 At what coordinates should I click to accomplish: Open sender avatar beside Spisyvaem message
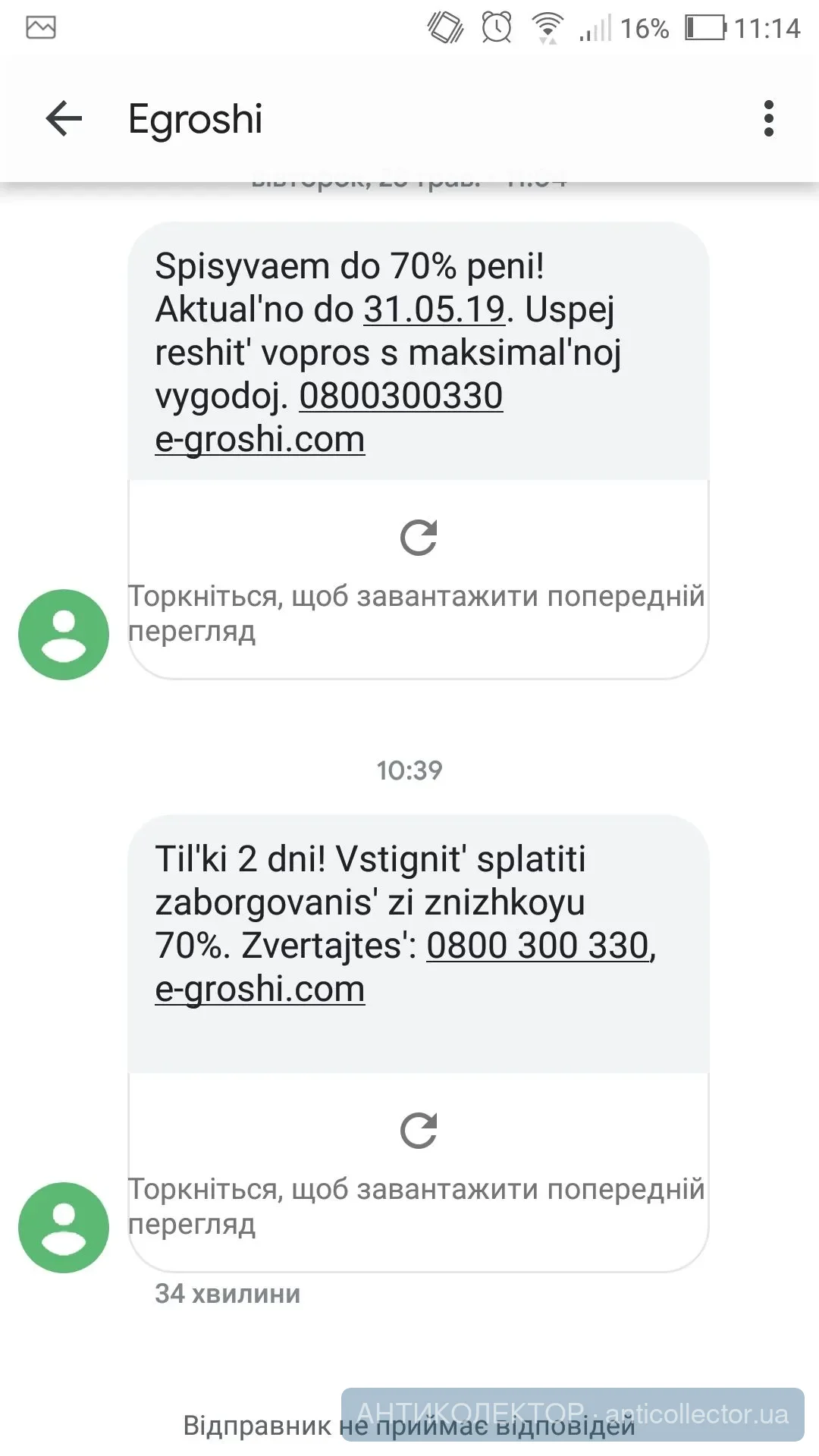tap(64, 635)
